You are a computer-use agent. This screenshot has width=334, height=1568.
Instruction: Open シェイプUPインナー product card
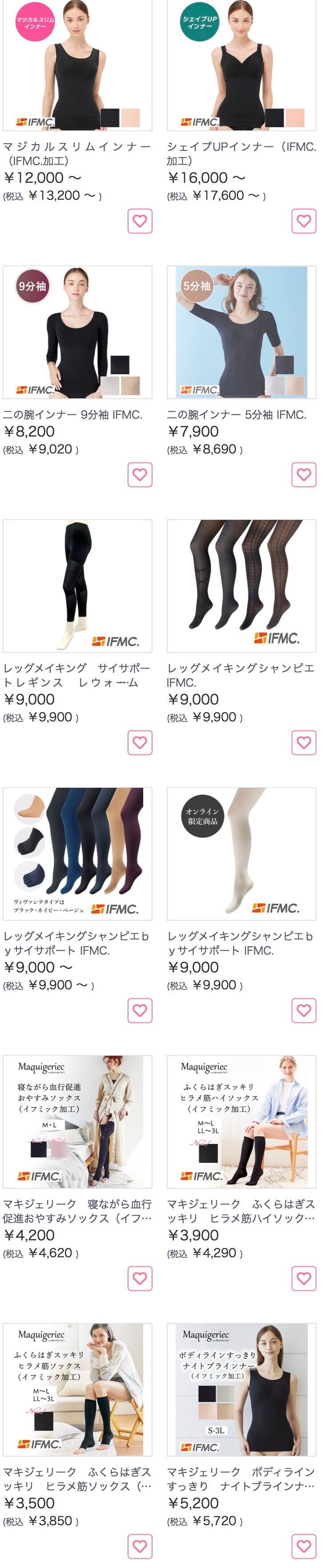241,66
